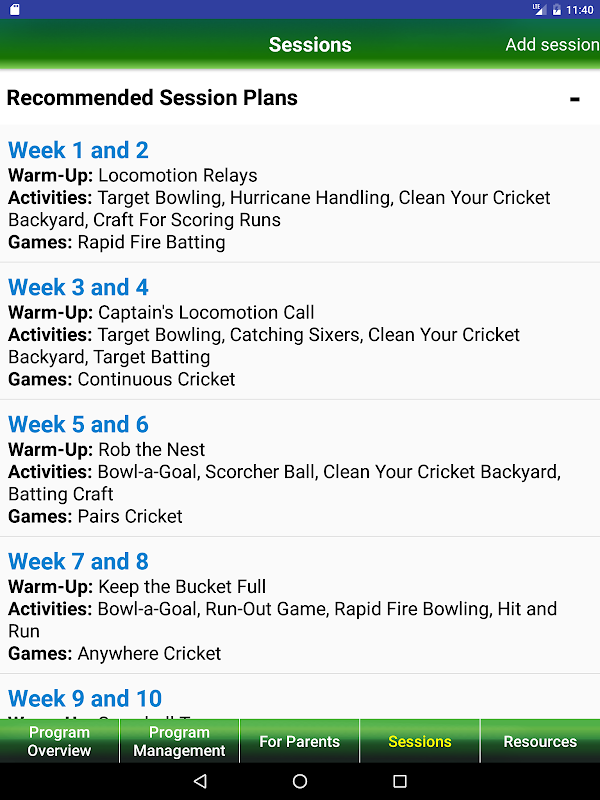600x800 pixels.
Task: Open the Week 1 and 2 plan
Action: [x=300, y=194]
